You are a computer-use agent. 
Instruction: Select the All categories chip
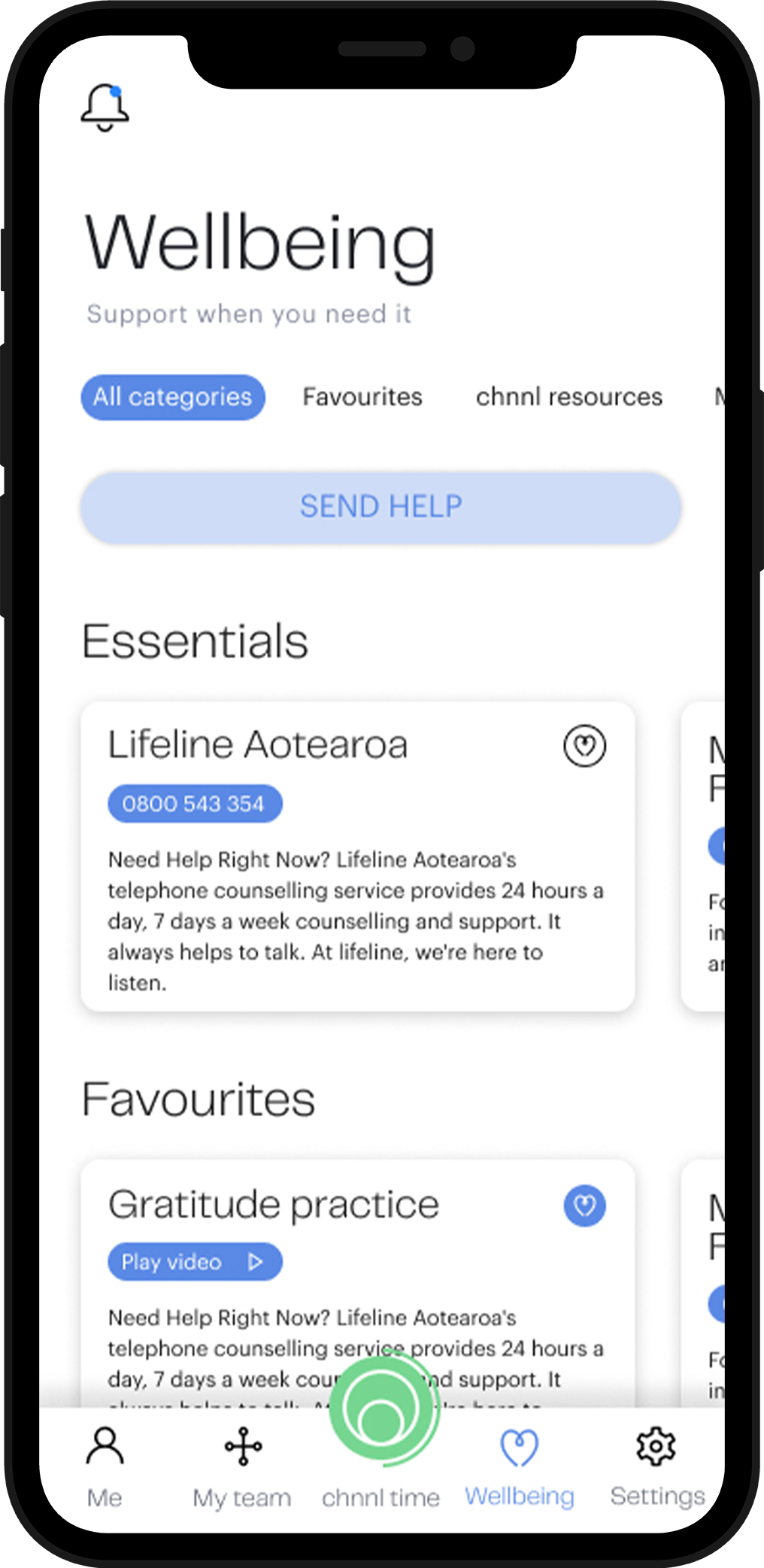coord(173,397)
